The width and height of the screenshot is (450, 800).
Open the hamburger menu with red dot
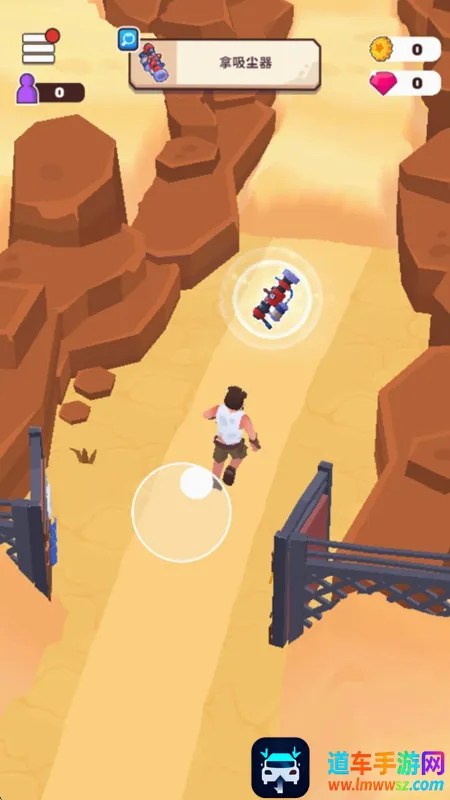(x=39, y=47)
